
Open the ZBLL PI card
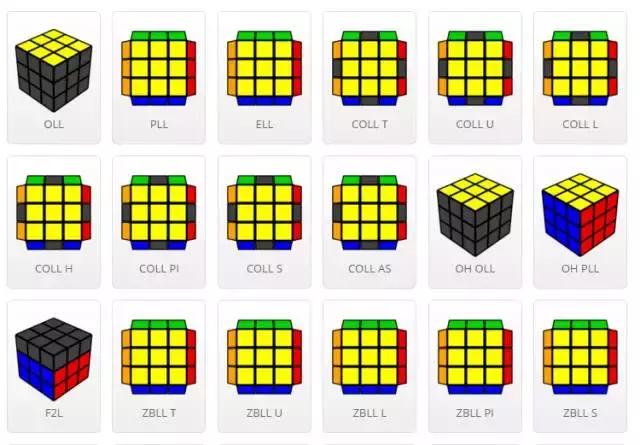point(474,366)
